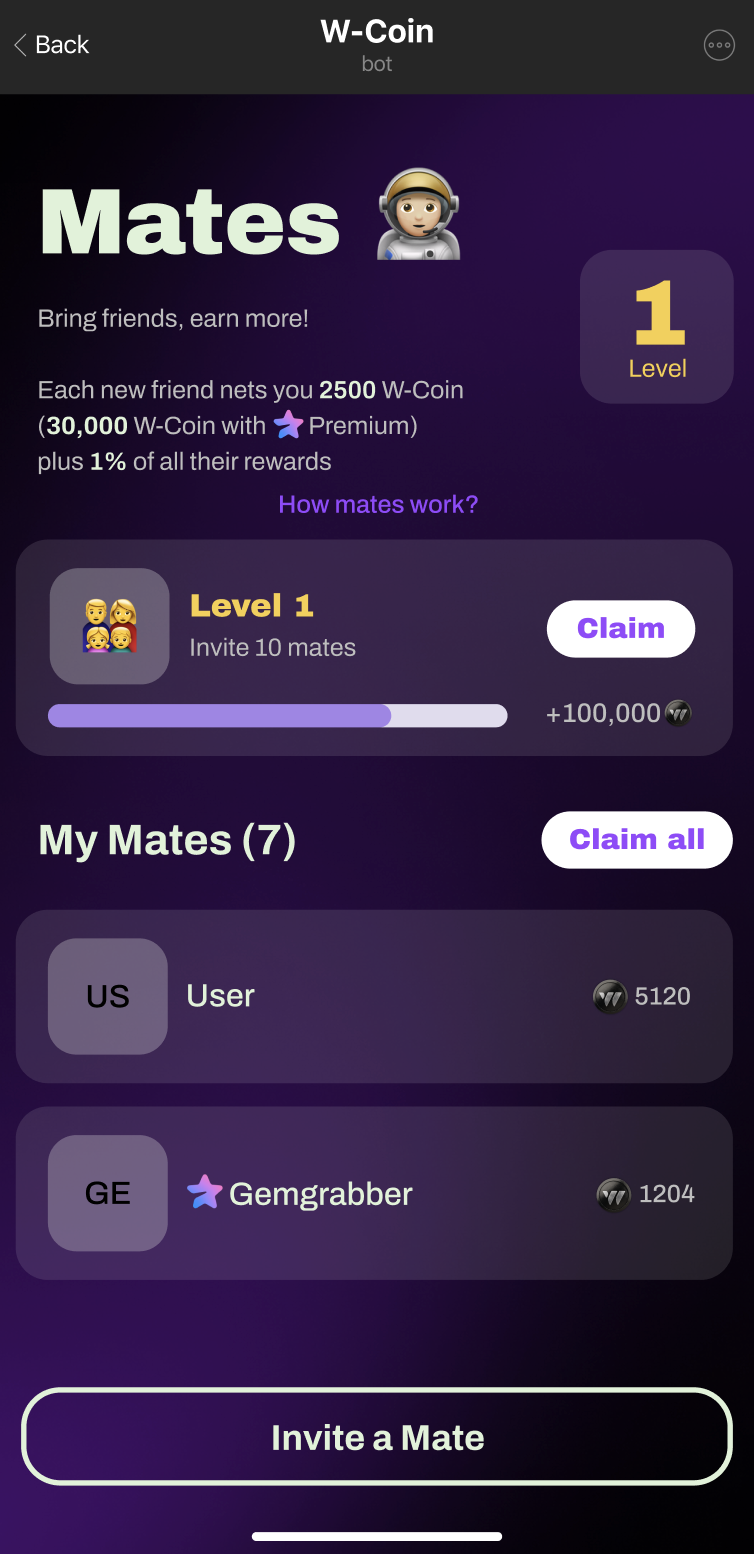Open the three-dot overflow menu
The height and width of the screenshot is (1554, 754).
[x=719, y=45]
